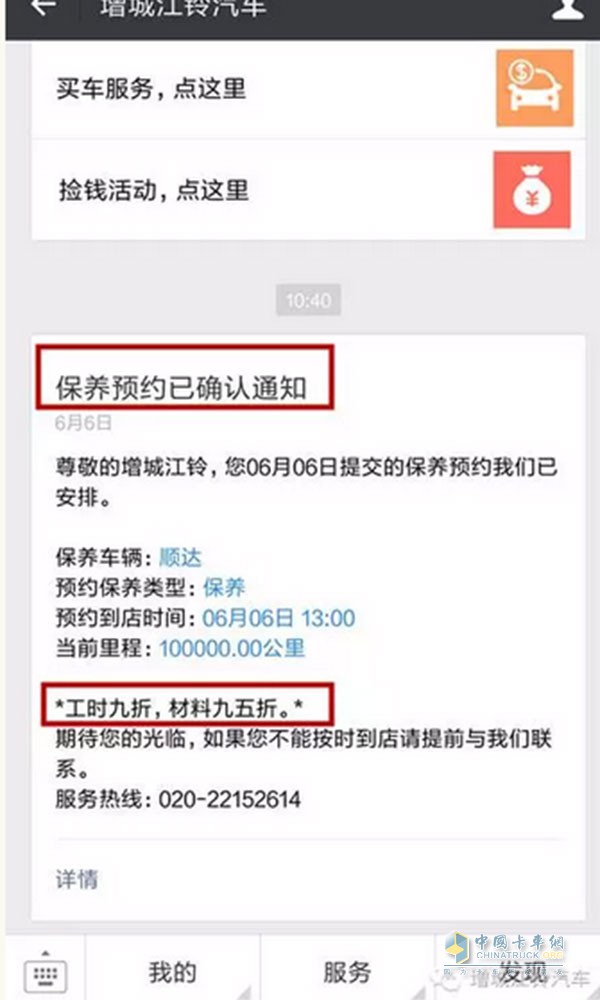Image resolution: width=600 pixels, height=1000 pixels.
Task: Go back using the top-left arrow
Action: point(42,10)
